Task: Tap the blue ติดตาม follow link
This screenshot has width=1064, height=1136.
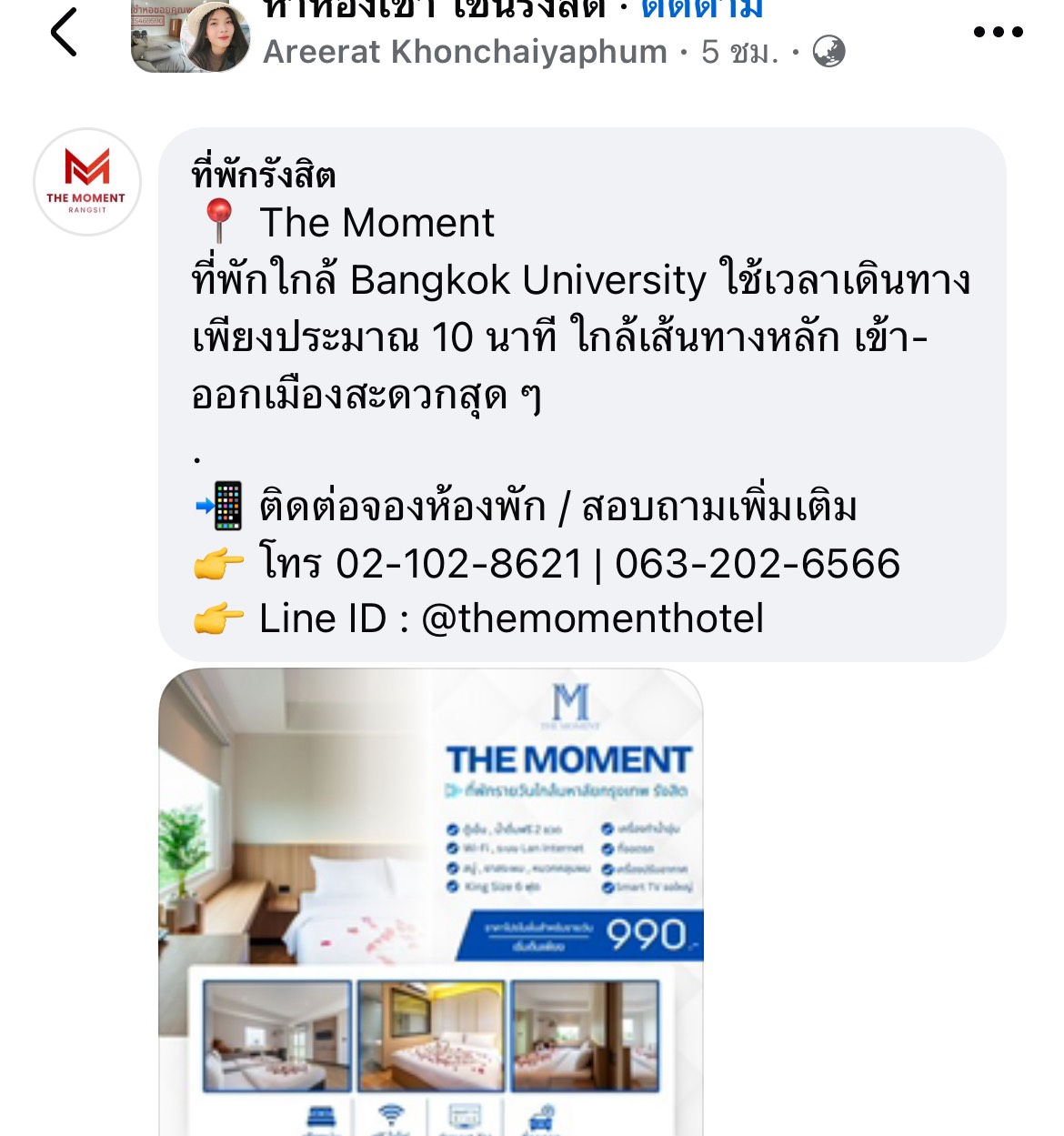Action: click(x=701, y=9)
